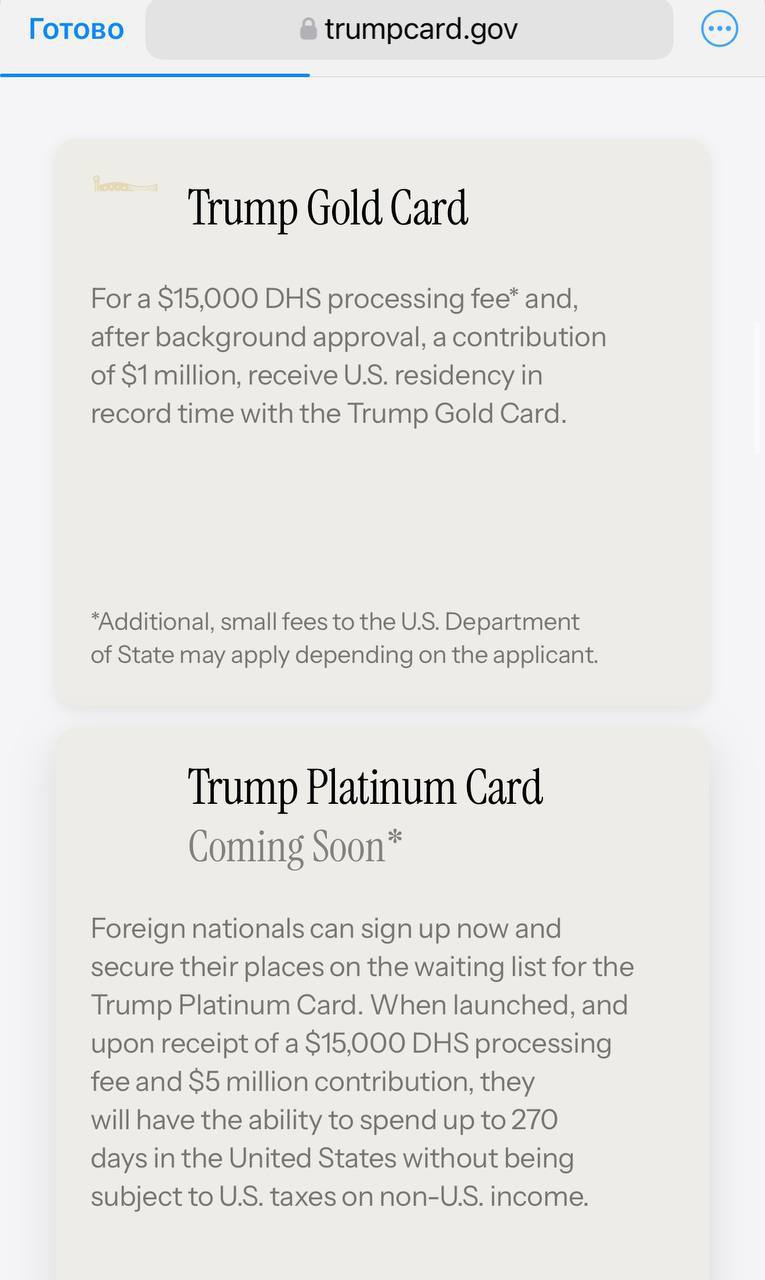This screenshot has width=765, height=1280.
Task: Open the three-dot more options menu
Action: 720,29
